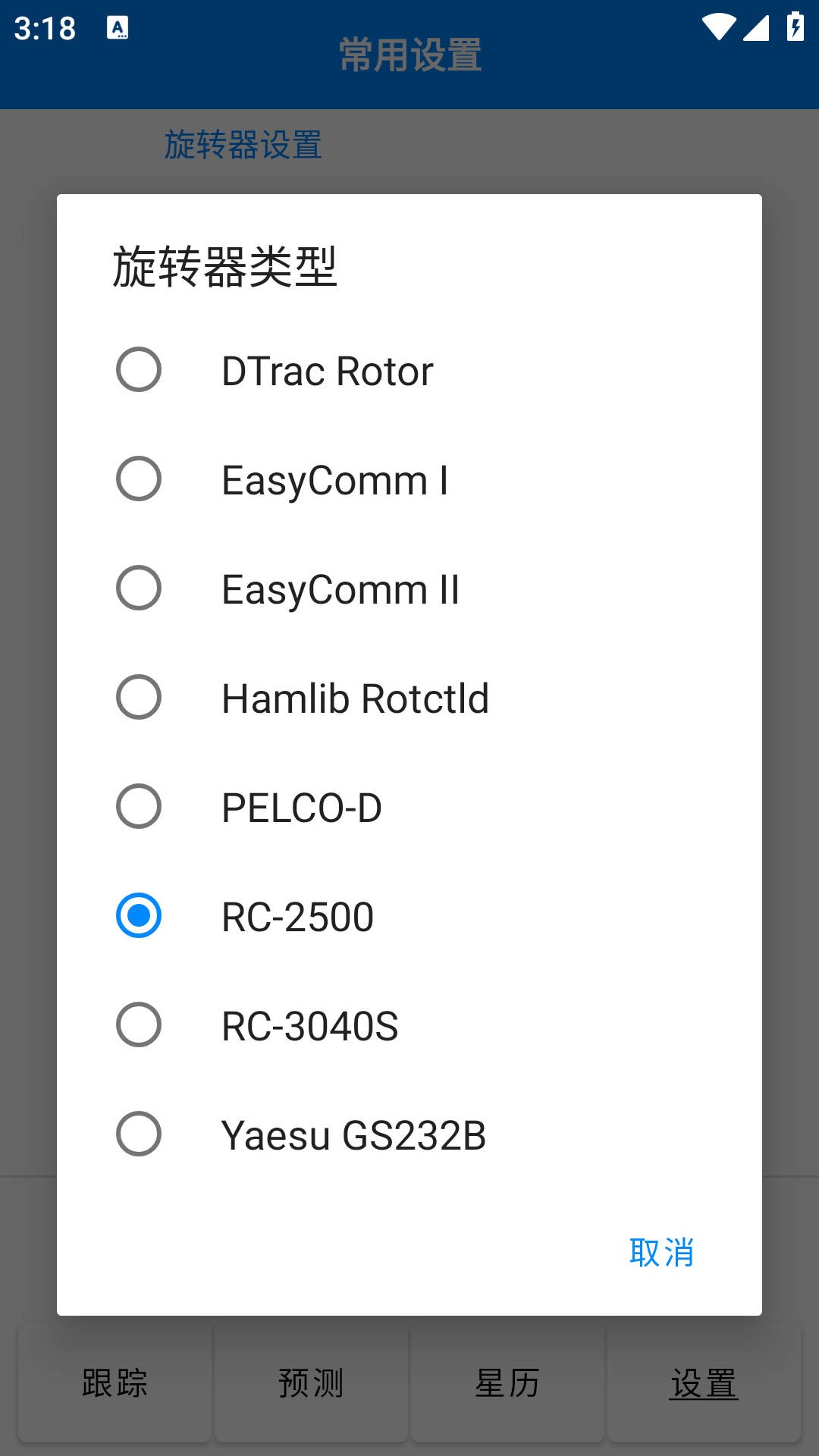Viewport: 819px width, 1456px height.
Task: Choose PELCO-D rotator
Action: pos(409,807)
